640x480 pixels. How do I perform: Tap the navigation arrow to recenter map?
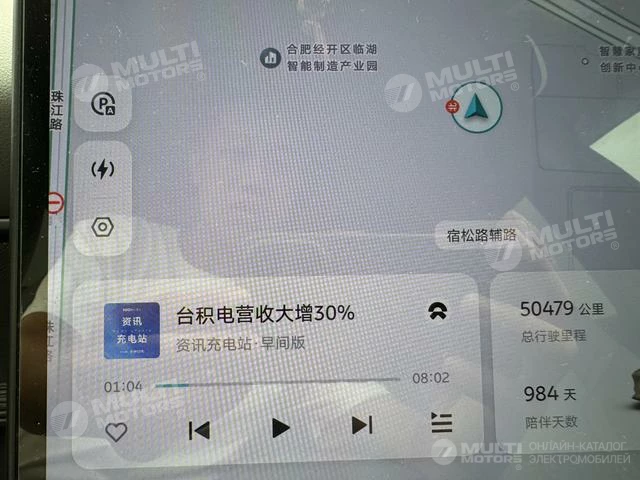(477, 108)
